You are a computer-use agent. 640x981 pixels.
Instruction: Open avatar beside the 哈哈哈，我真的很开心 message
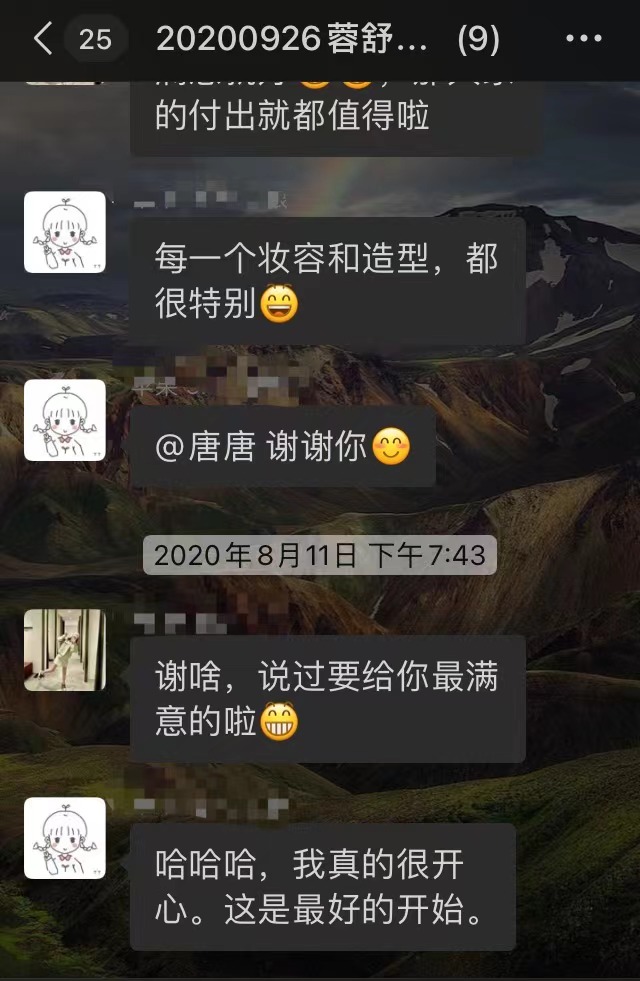65,838
